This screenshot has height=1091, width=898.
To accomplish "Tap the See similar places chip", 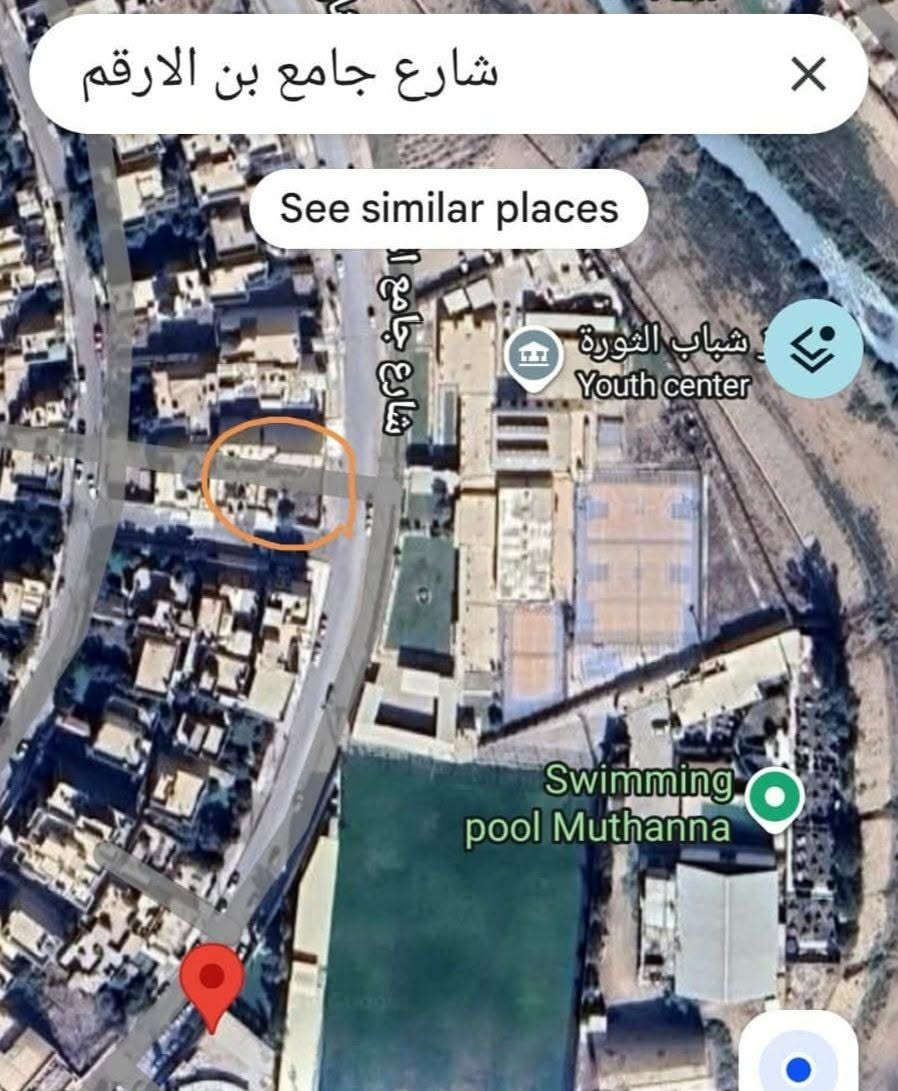I will 449,209.
